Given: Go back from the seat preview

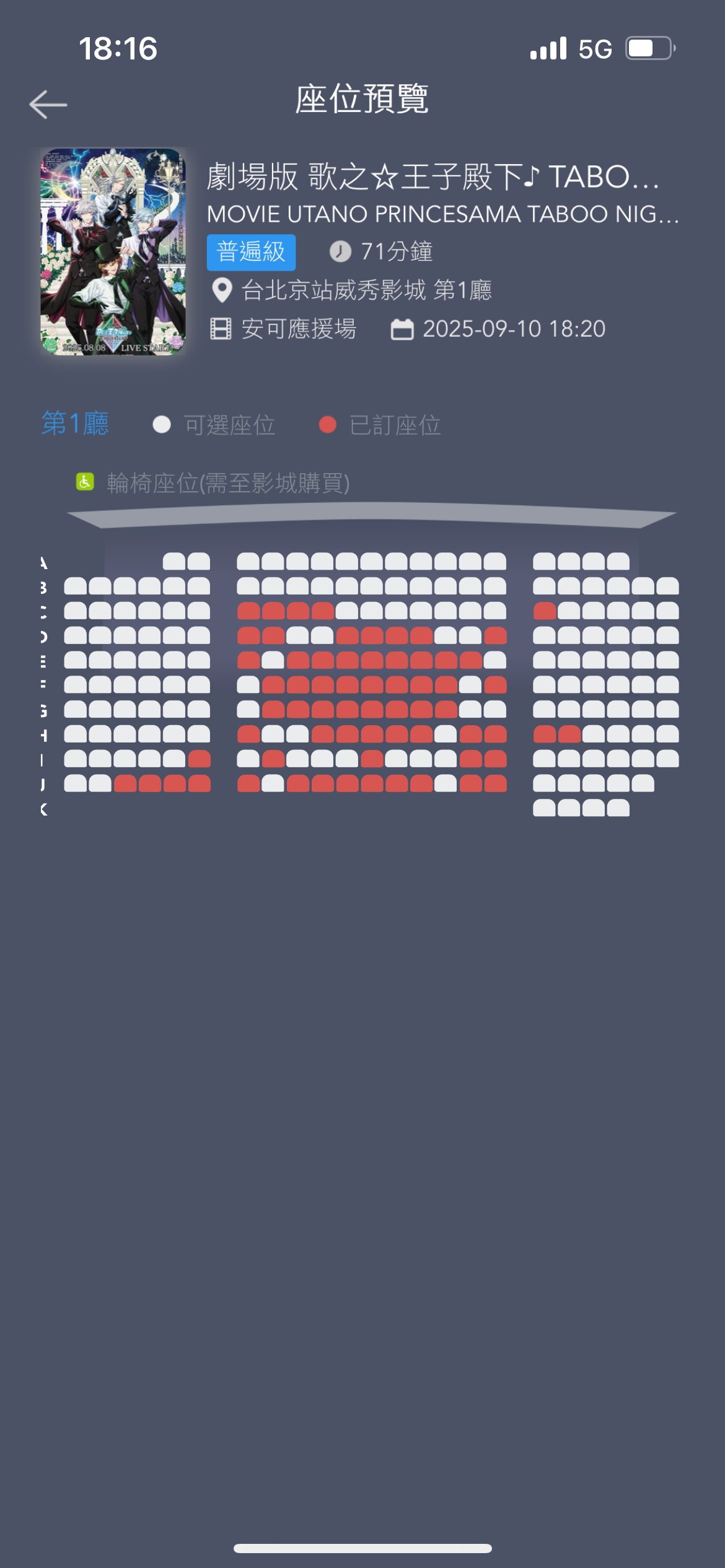Looking at the screenshot, I should tap(48, 104).
